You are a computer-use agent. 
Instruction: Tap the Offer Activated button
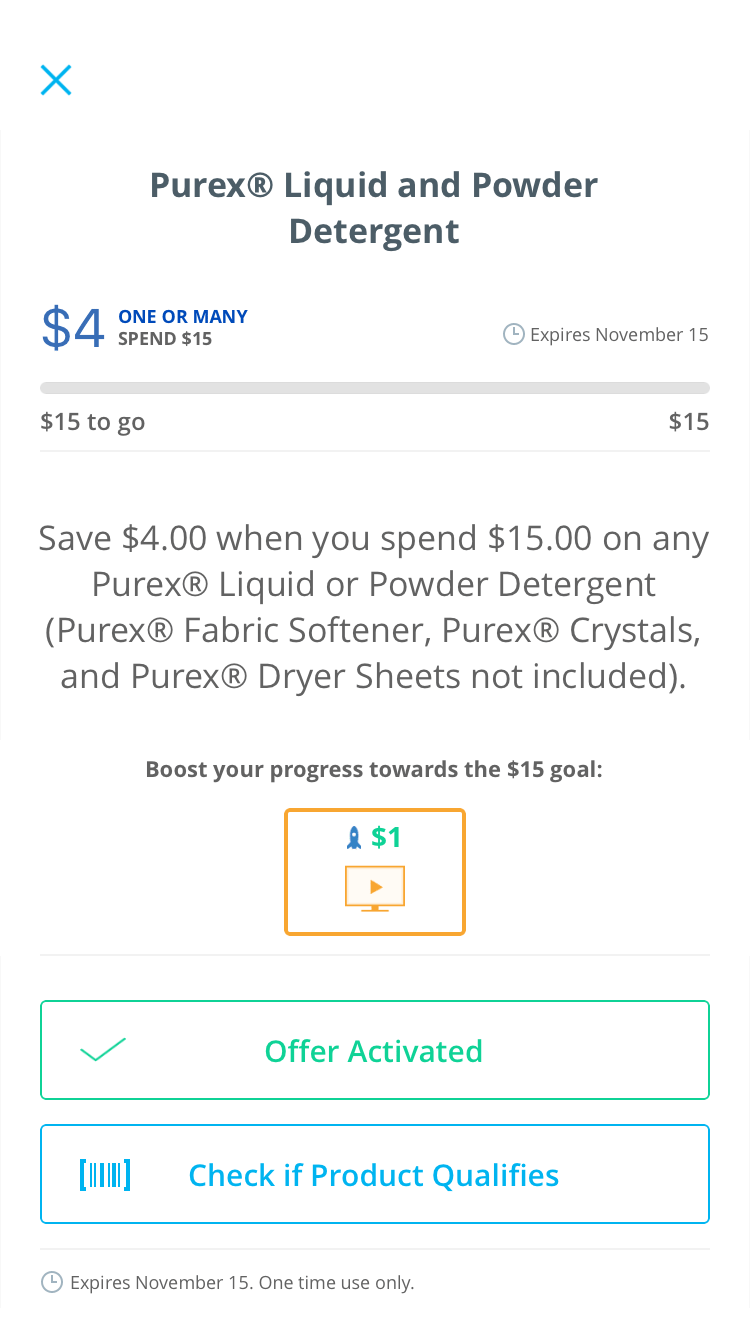[x=375, y=1050]
